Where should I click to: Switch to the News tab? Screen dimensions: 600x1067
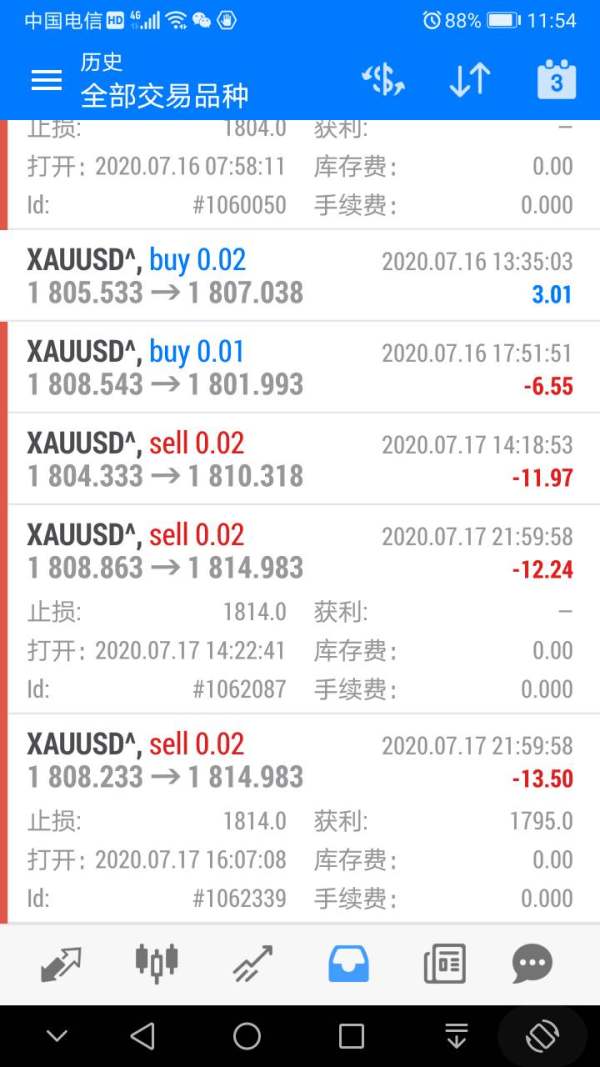click(443, 963)
